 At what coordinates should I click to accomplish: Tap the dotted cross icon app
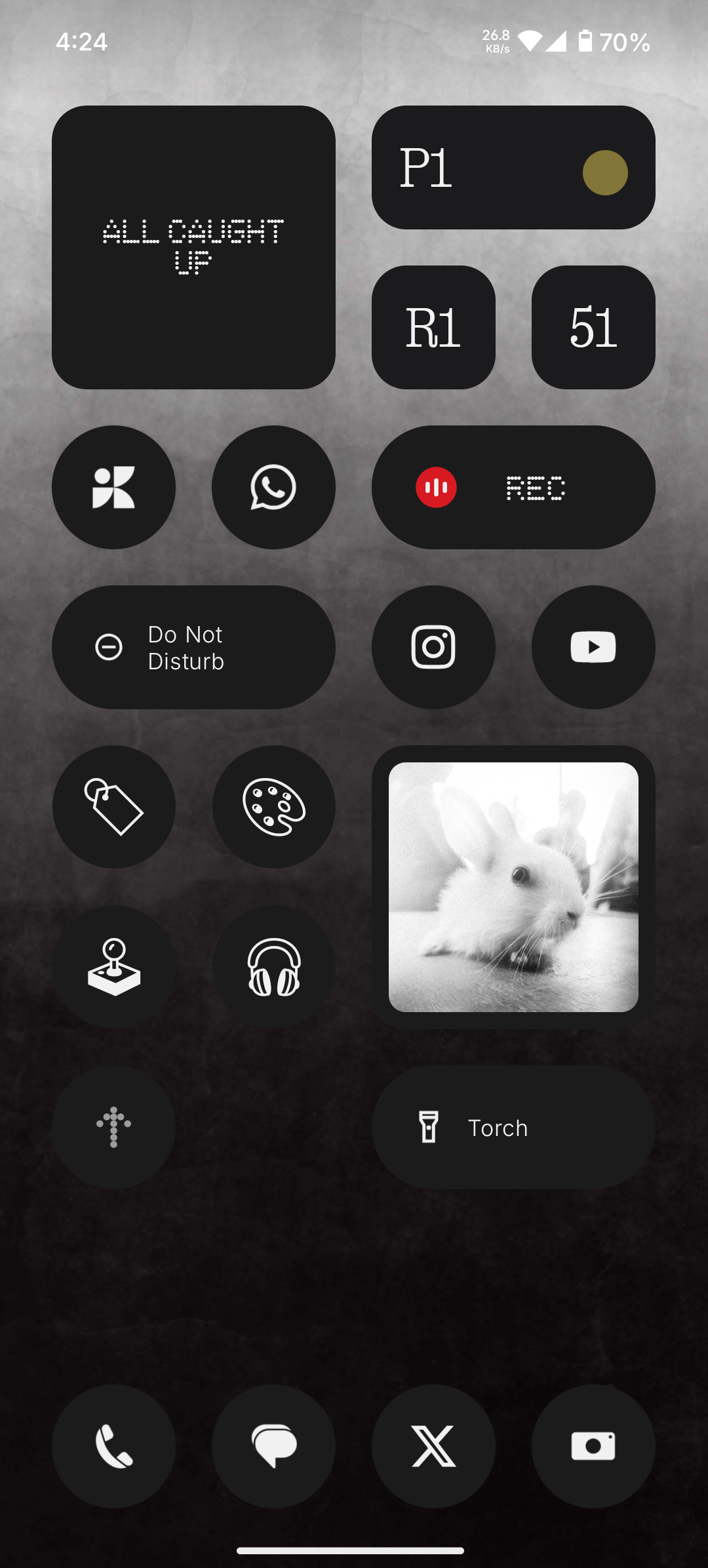[113, 1127]
